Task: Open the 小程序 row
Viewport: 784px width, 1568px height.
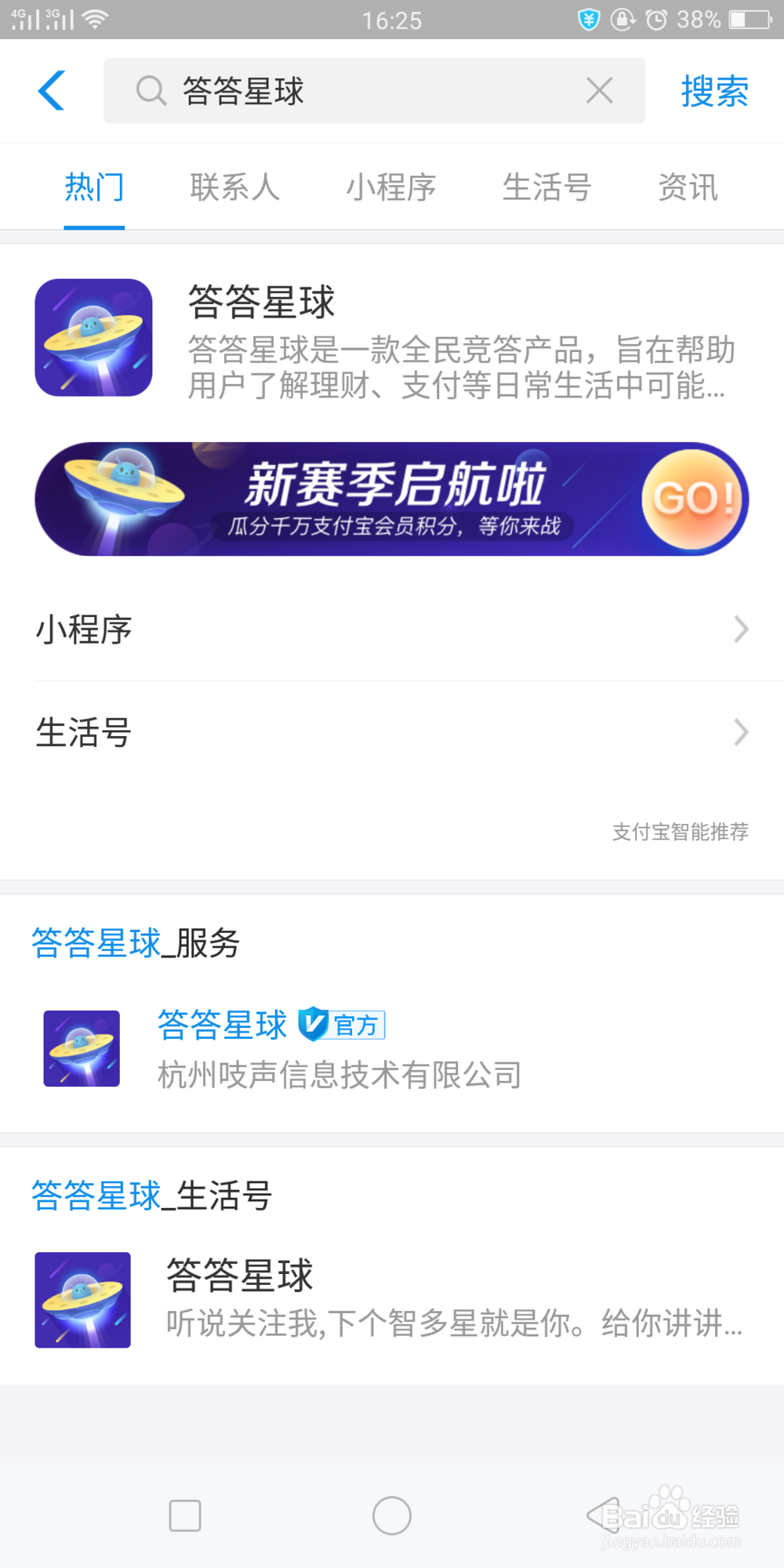Action: (x=392, y=630)
